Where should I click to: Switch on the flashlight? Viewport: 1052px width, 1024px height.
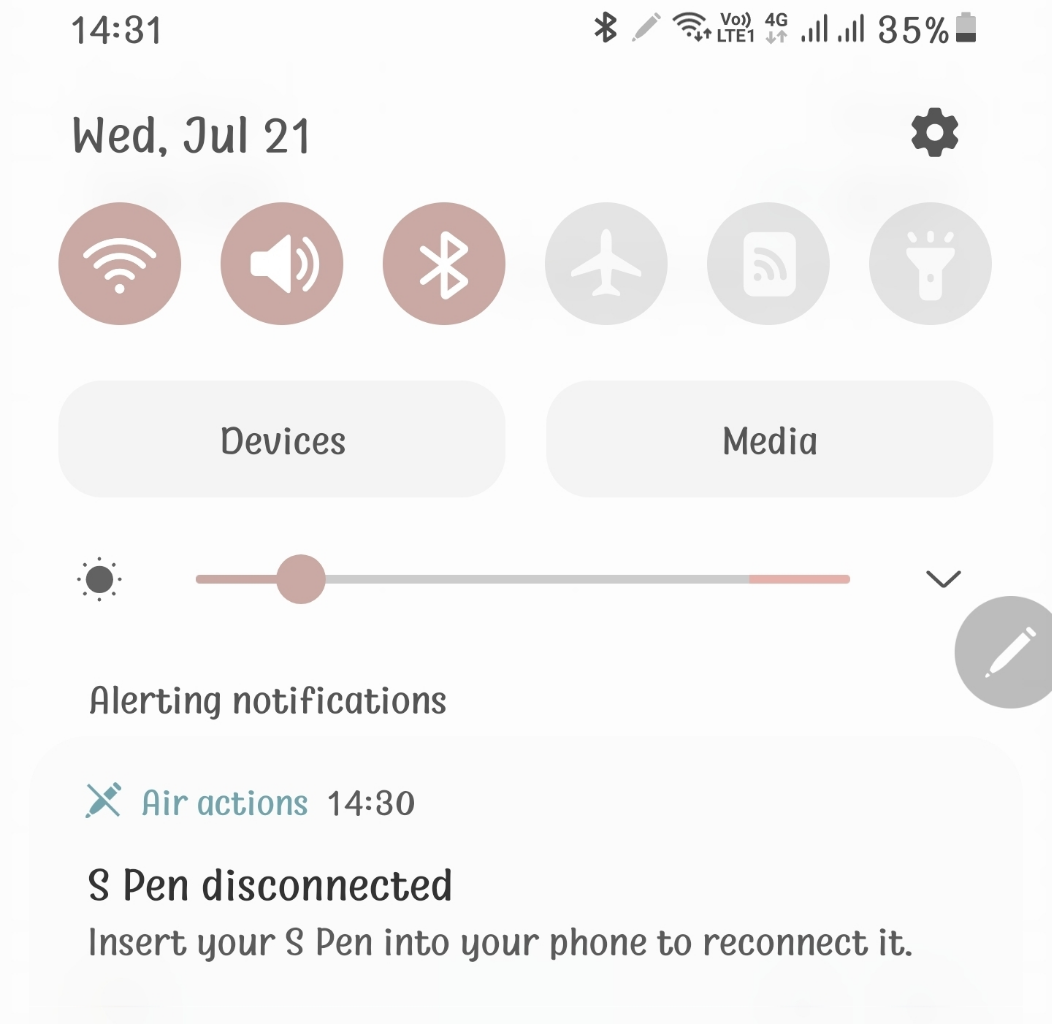coord(930,265)
